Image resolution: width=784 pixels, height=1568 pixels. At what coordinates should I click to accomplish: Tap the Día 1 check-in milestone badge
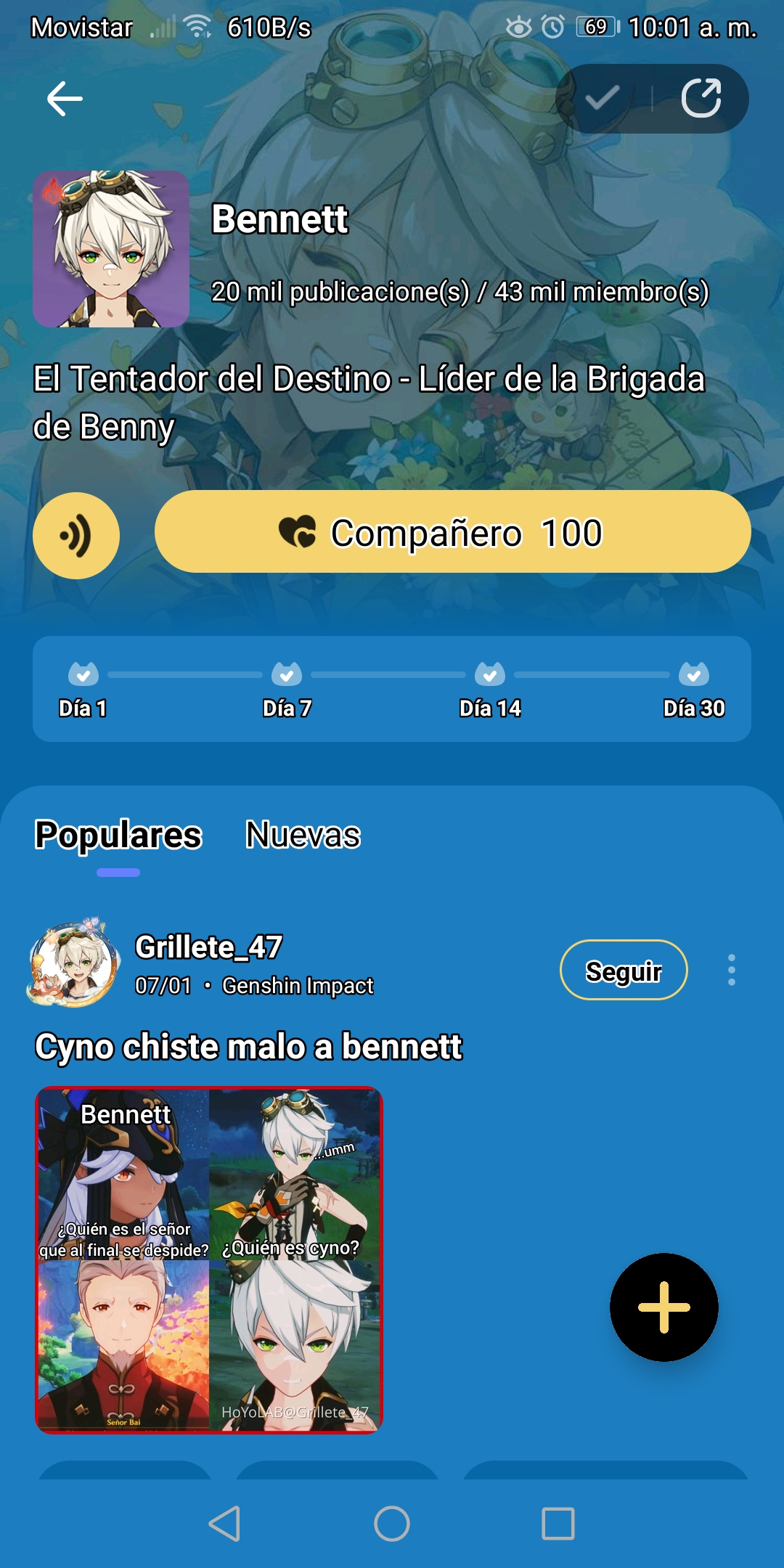click(86, 675)
